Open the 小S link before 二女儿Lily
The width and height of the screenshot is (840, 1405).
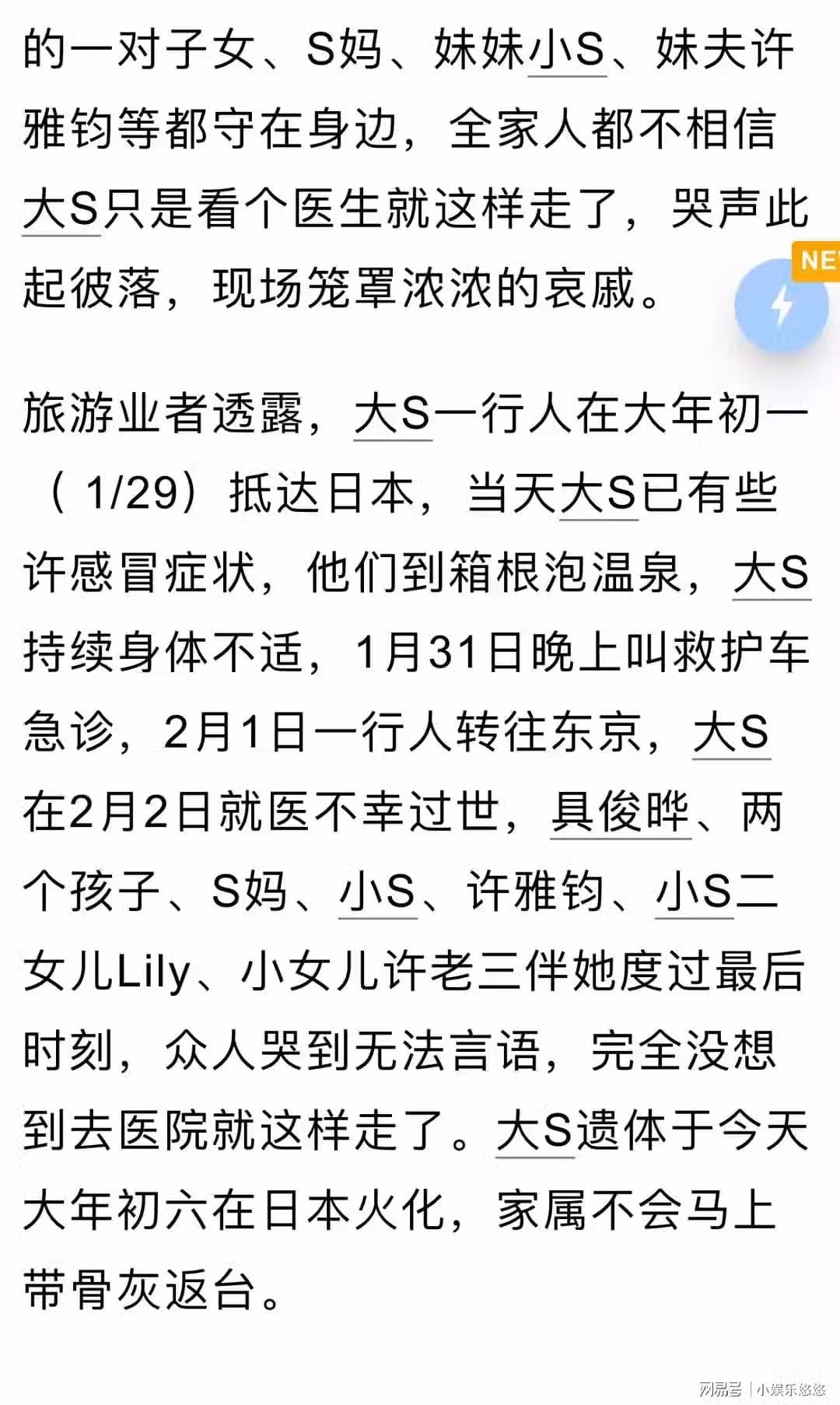694,892
